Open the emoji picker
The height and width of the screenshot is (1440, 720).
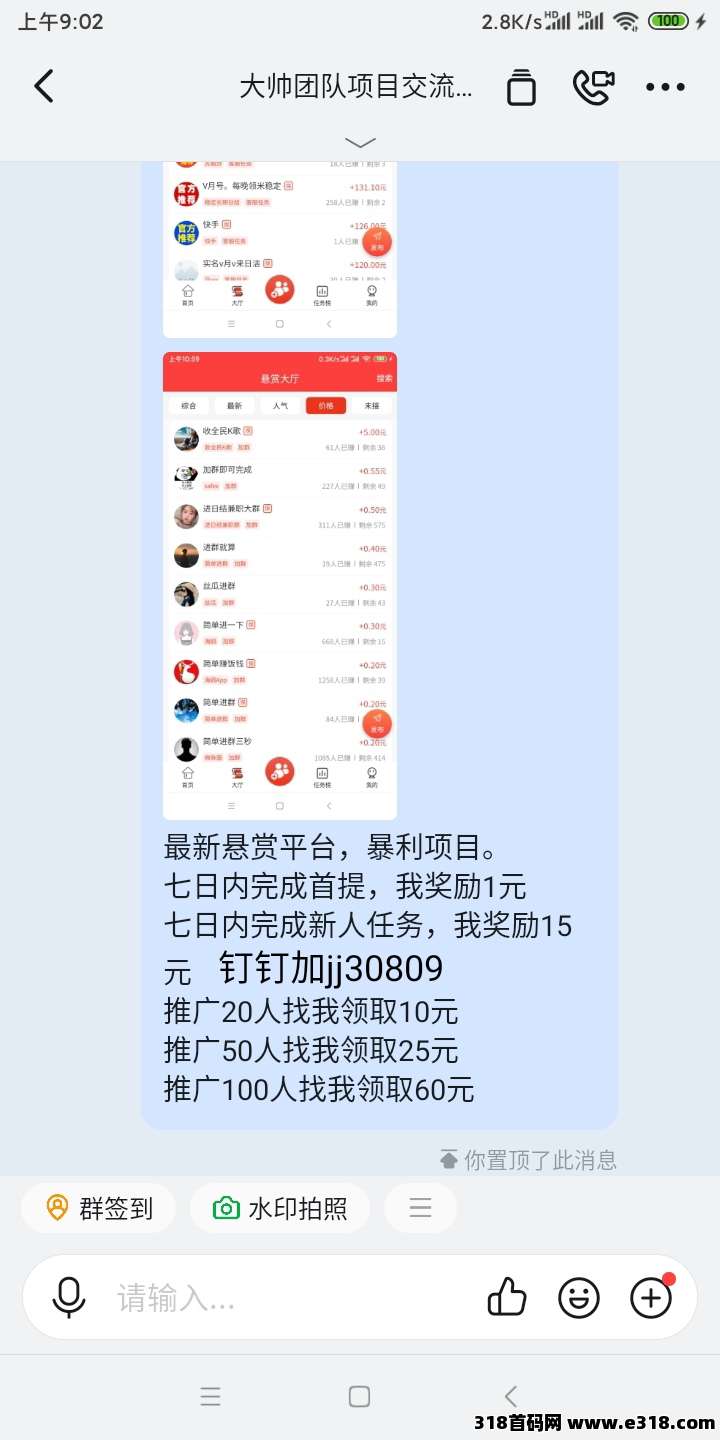click(x=578, y=1298)
